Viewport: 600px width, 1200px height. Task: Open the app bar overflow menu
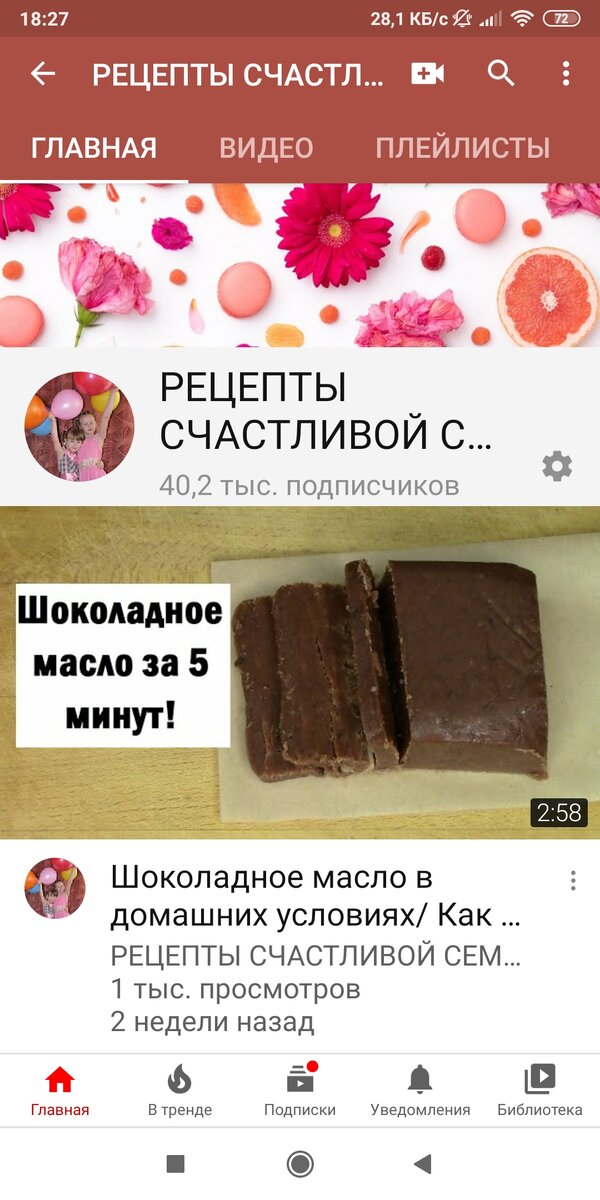566,73
